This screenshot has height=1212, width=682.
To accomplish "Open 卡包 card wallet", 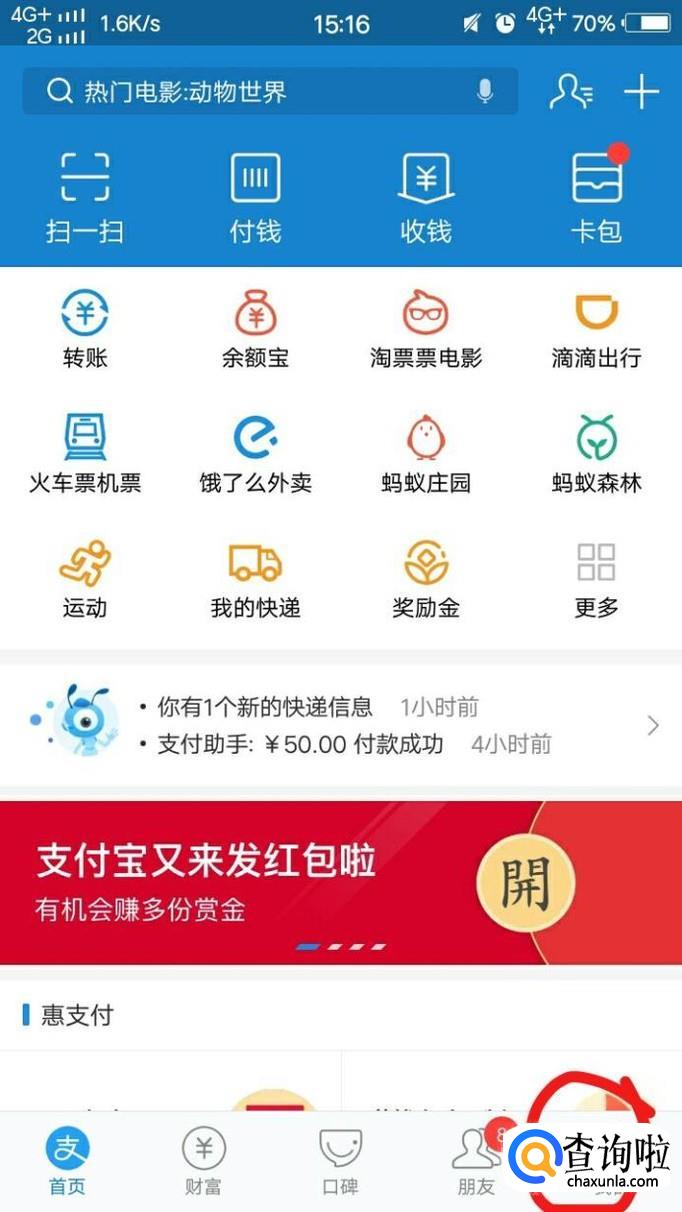I will 597,196.
